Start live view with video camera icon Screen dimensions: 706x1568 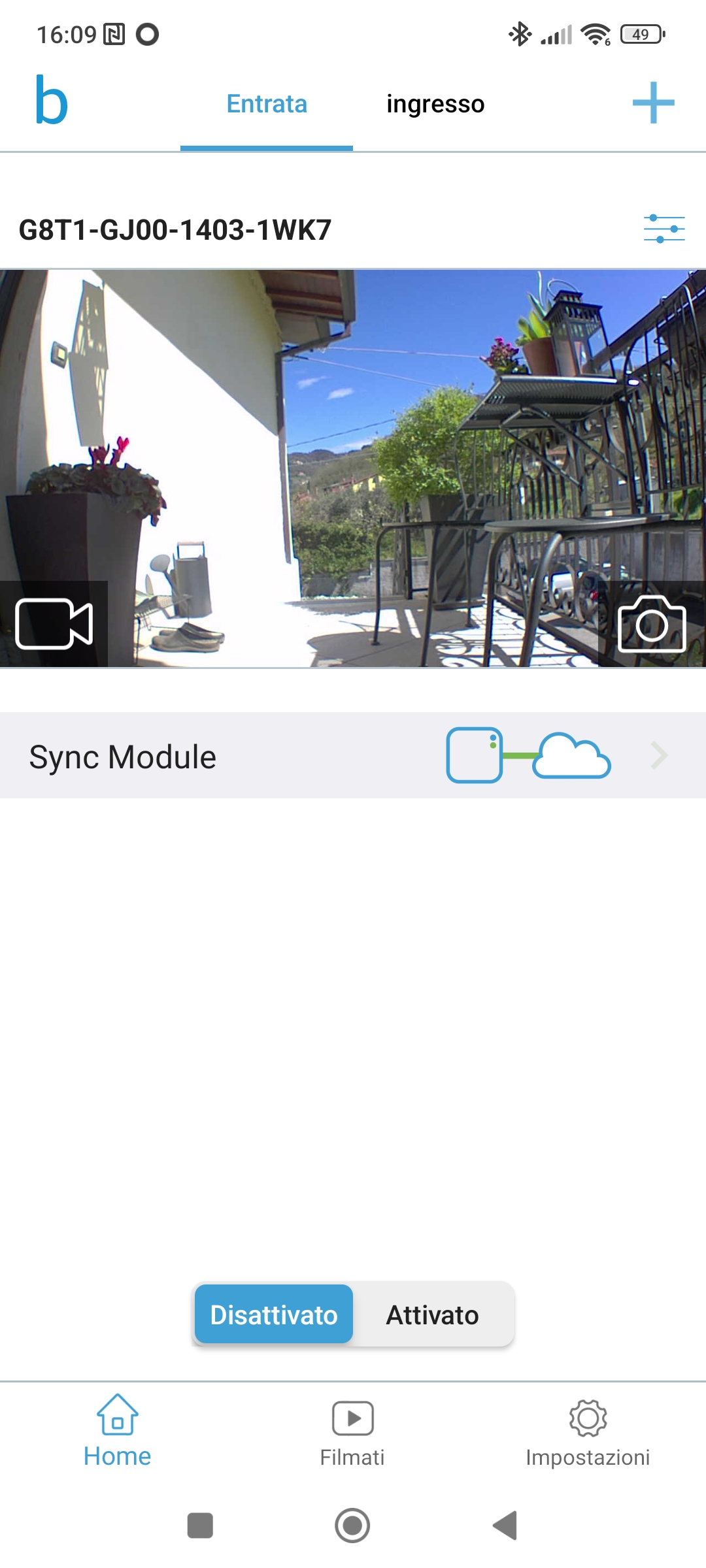pyautogui.click(x=54, y=623)
